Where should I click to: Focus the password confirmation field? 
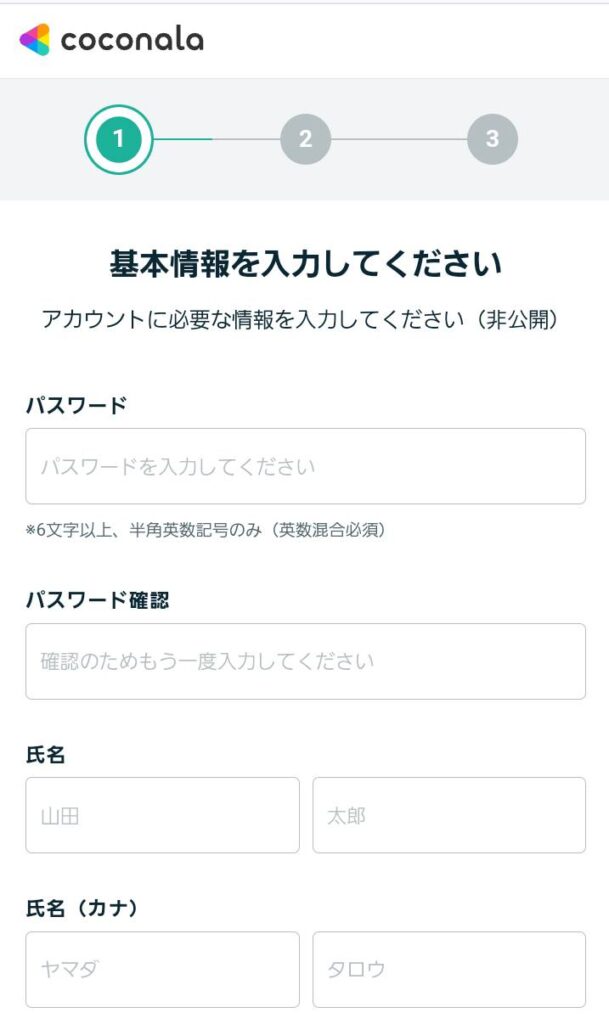(x=305, y=662)
